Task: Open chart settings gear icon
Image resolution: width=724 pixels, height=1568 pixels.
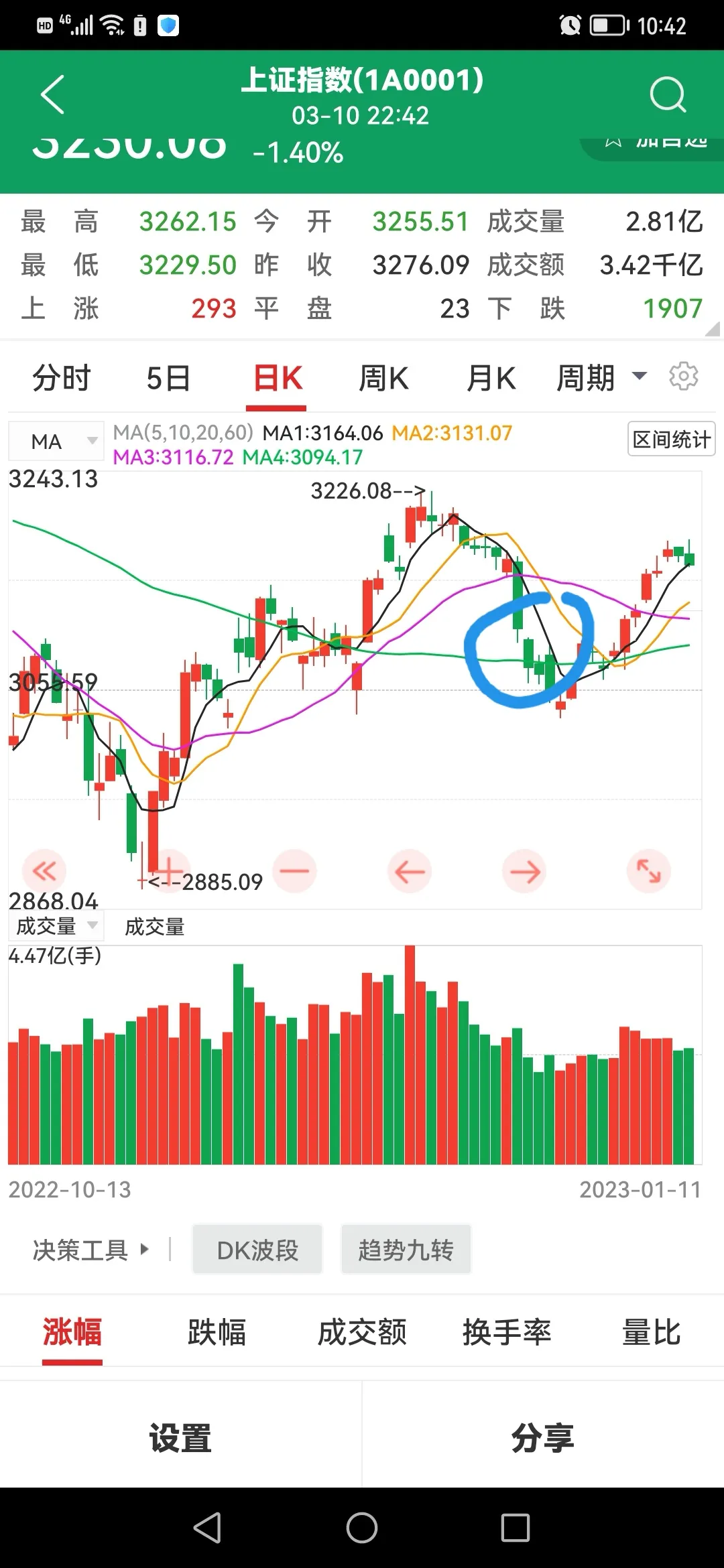Action: click(683, 377)
